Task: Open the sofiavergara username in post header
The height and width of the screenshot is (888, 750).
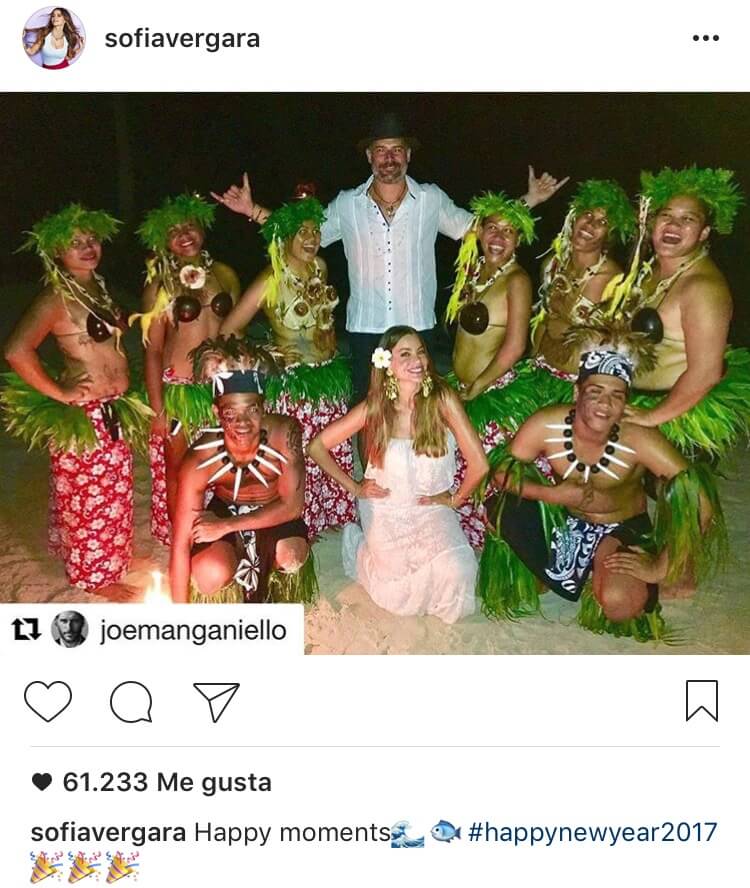Action: pyautogui.click(x=182, y=39)
